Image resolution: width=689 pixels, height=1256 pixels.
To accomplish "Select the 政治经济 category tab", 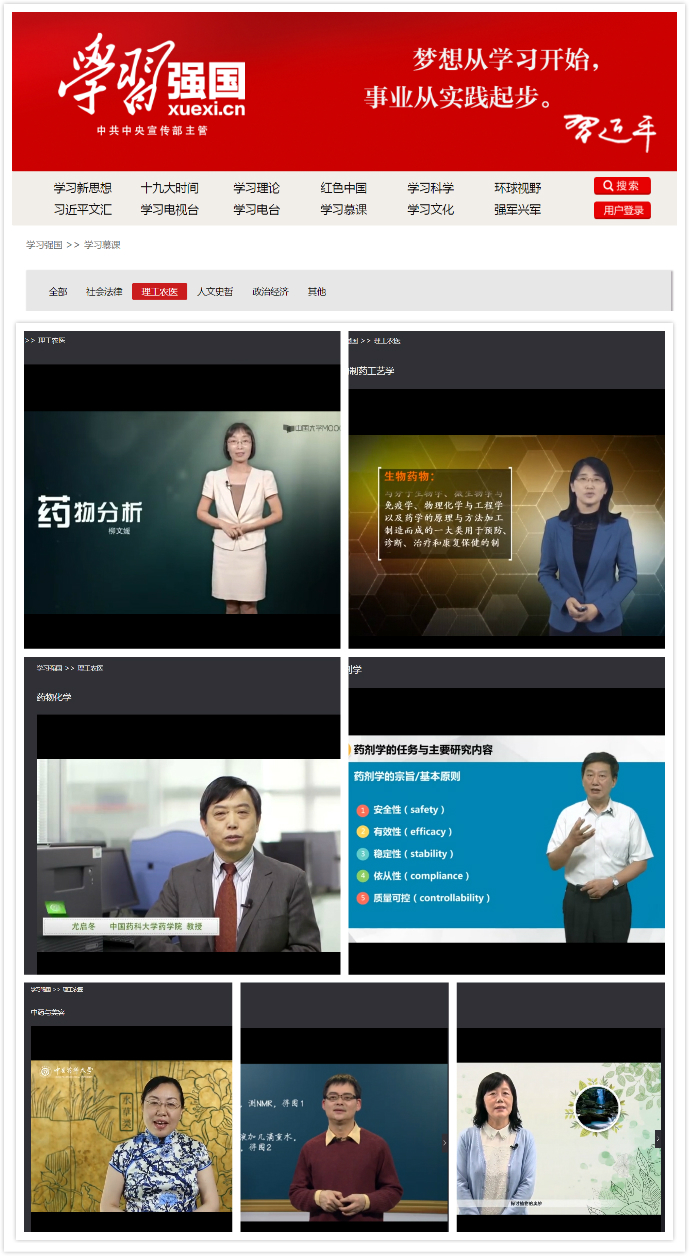I will 270,292.
